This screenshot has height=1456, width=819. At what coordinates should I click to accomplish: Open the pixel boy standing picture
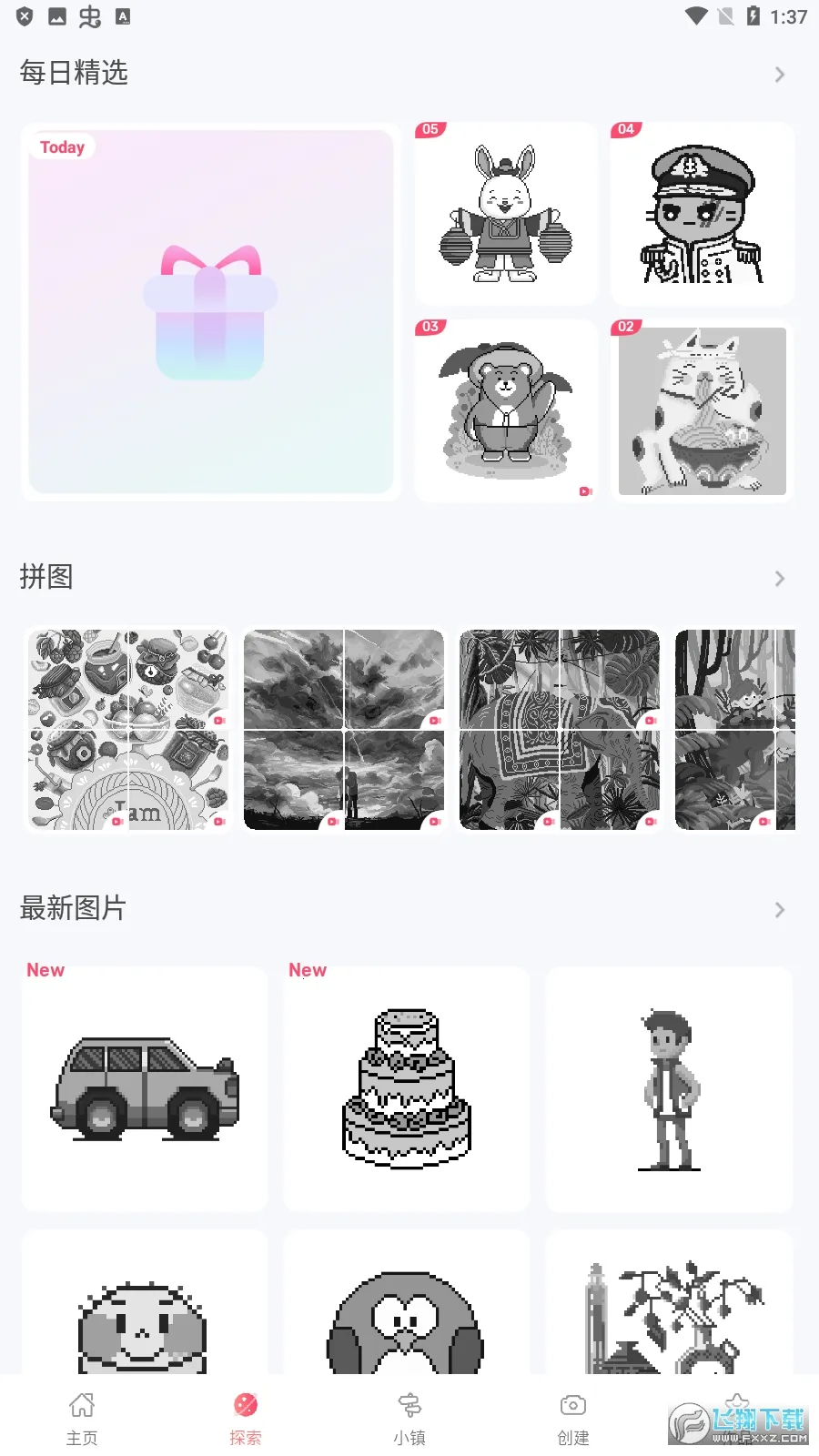[669, 1088]
